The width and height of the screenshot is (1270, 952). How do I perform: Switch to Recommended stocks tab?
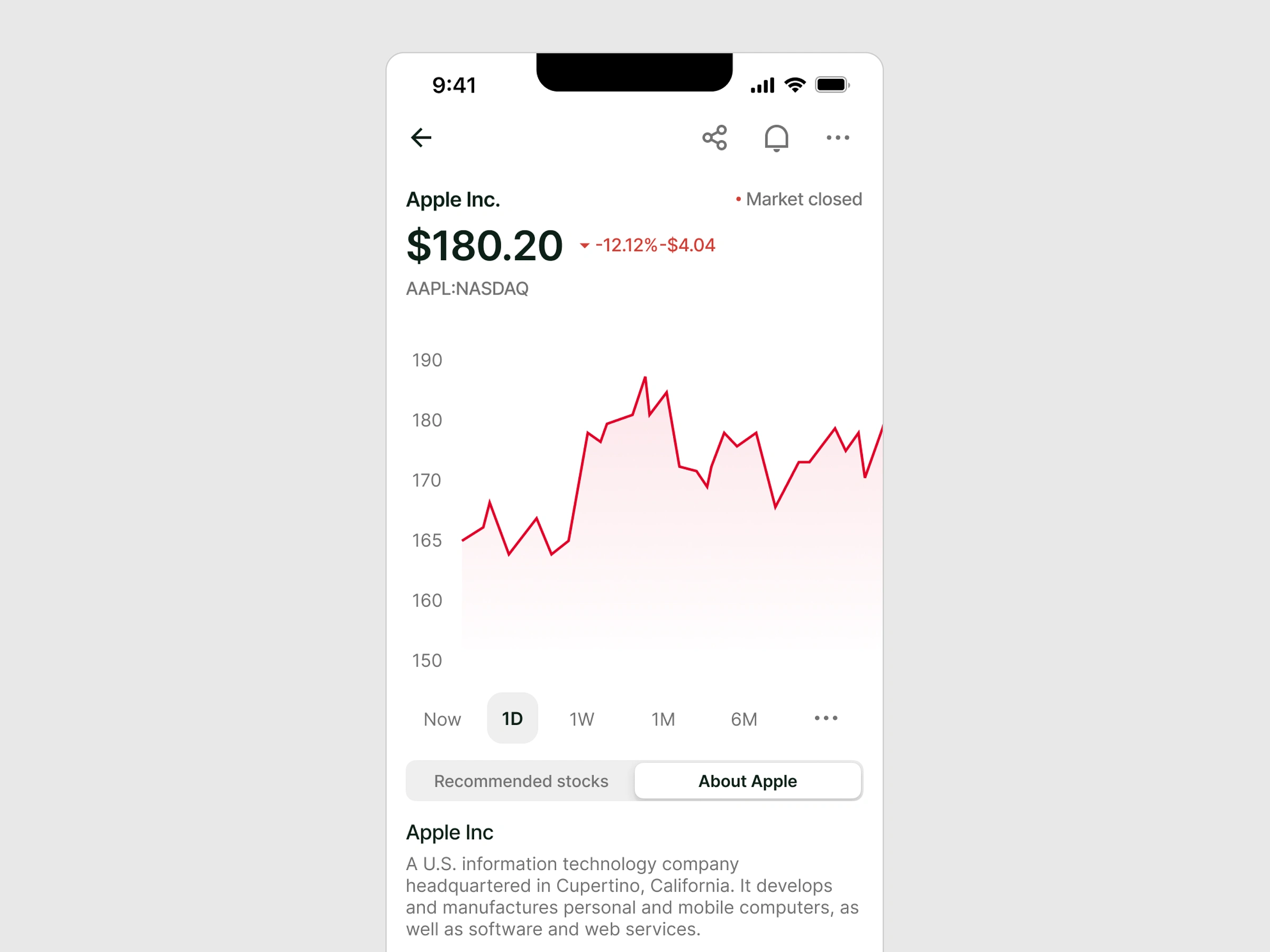pos(521,781)
